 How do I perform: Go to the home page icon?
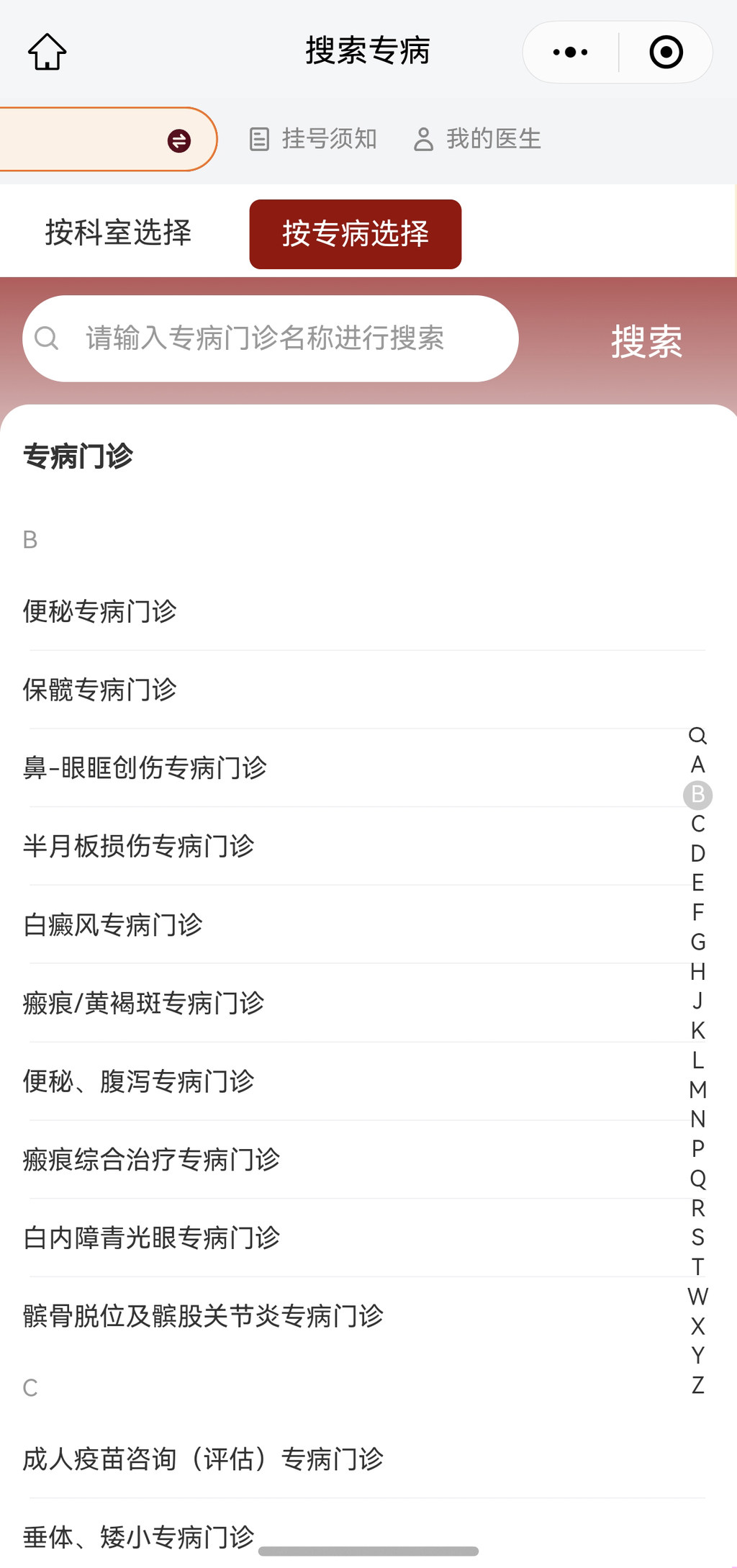pos(48,52)
